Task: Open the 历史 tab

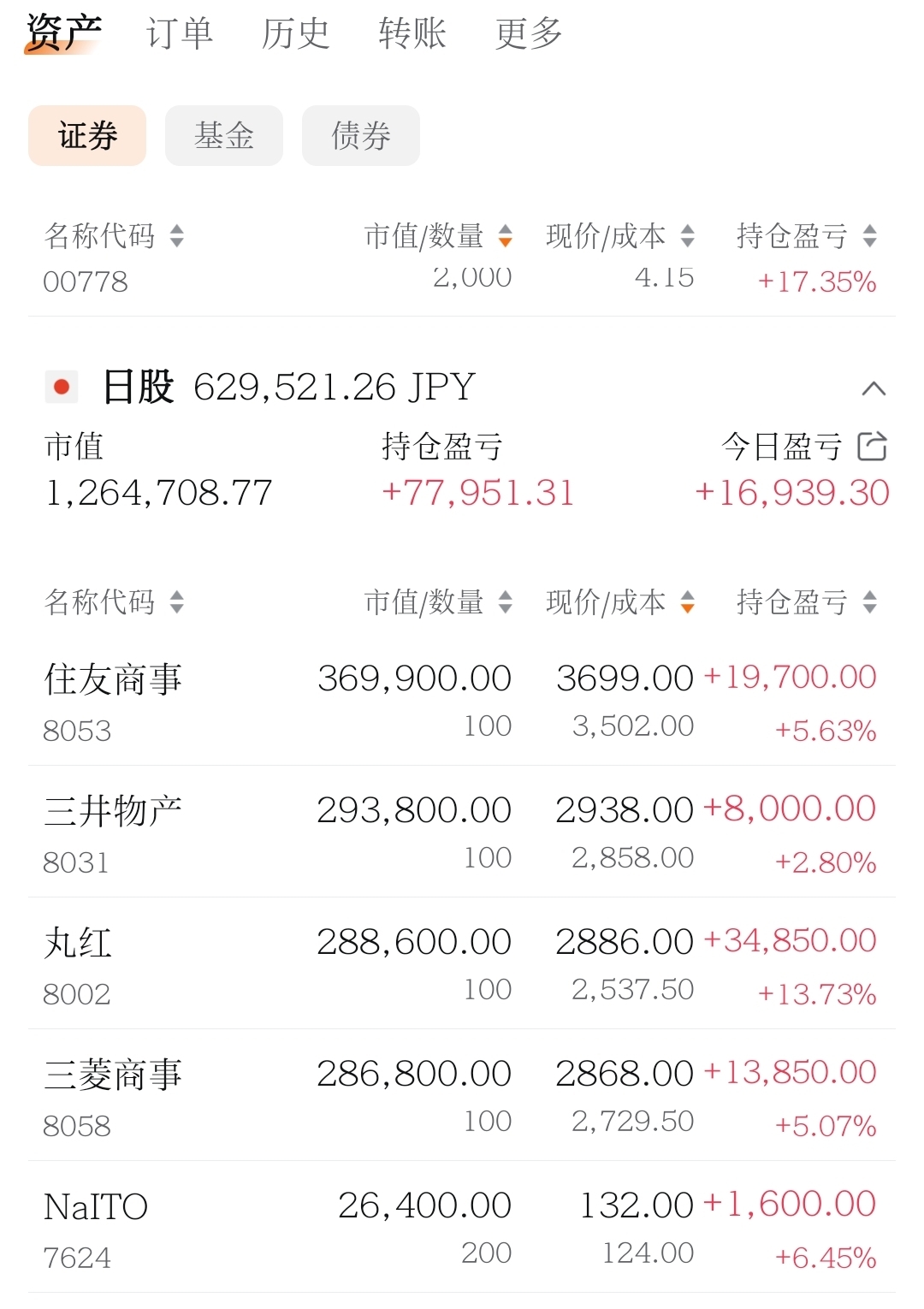Action: coord(295,34)
